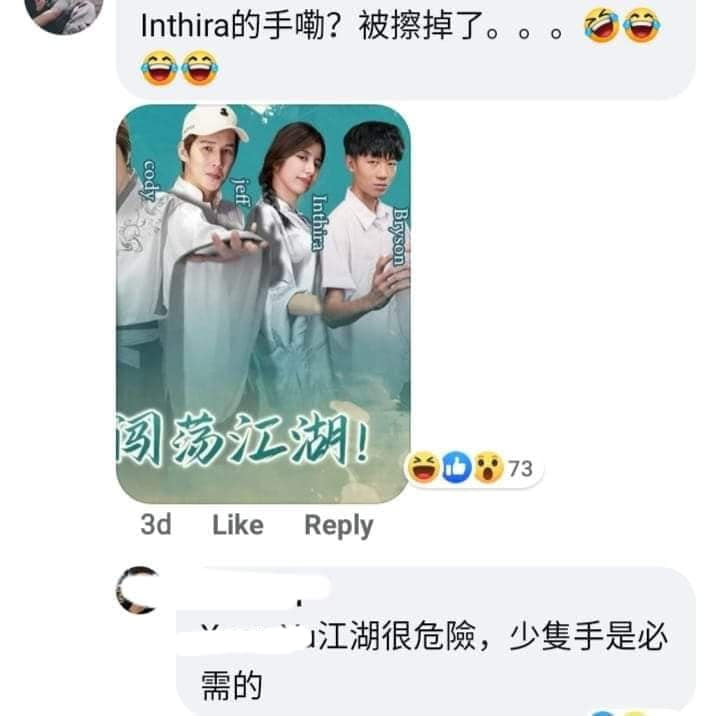Reply to the comment with the poster
The width and height of the screenshot is (719, 716).
point(338,525)
